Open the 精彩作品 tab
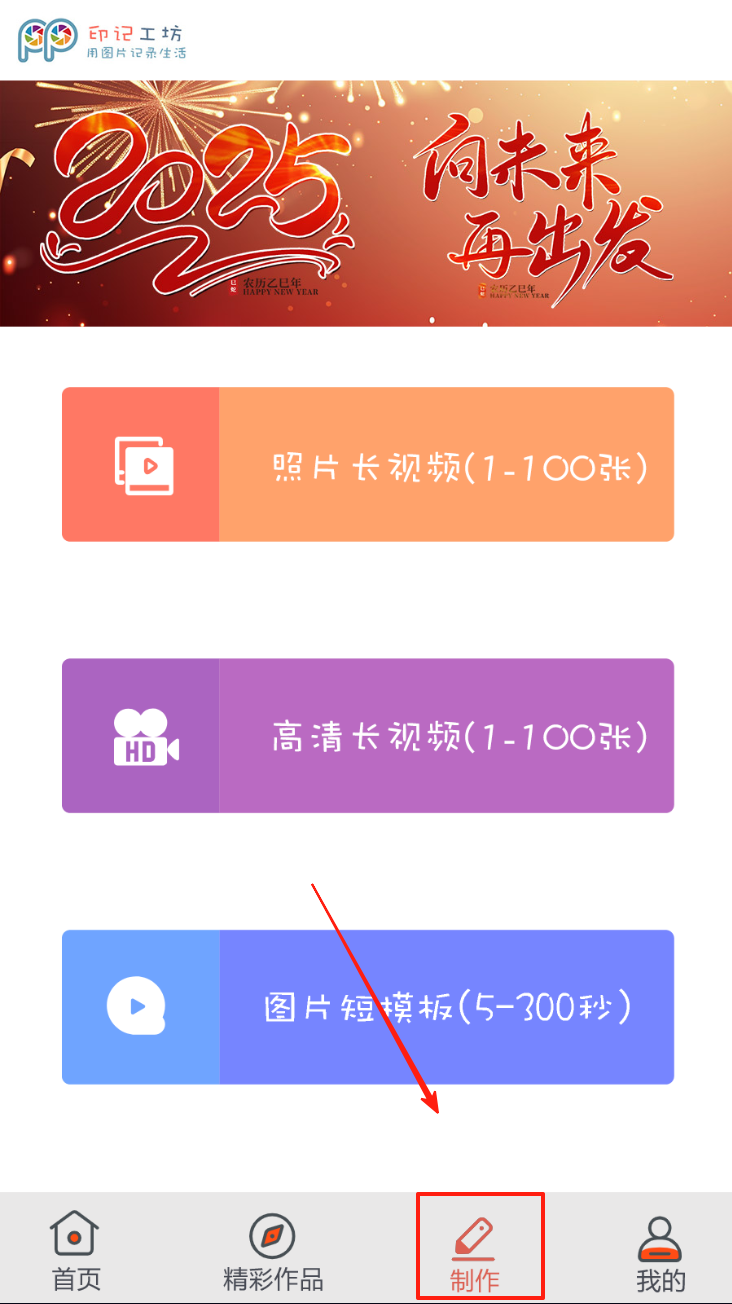The width and height of the screenshot is (732, 1304). point(272,1251)
